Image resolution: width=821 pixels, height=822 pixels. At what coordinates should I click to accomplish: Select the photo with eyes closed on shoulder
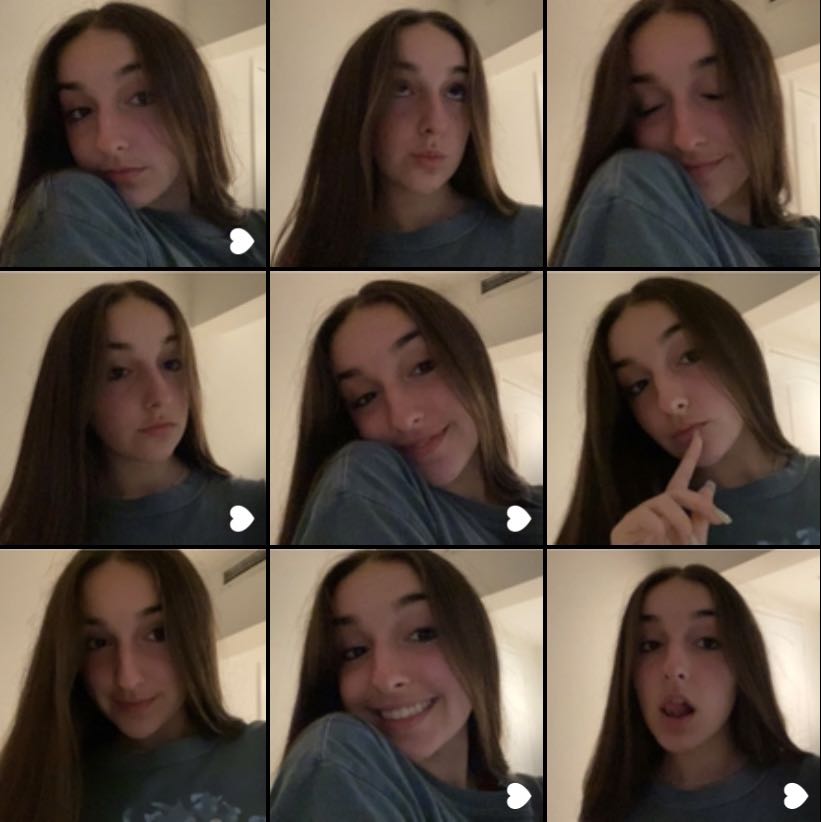[x=684, y=133]
